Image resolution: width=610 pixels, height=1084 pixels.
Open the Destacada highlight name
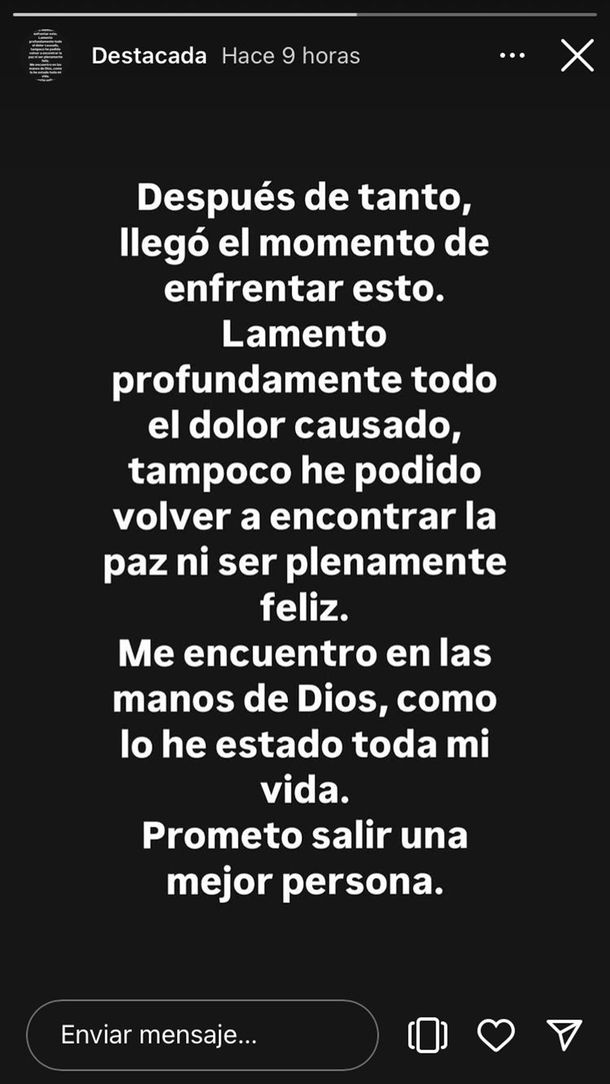point(149,56)
